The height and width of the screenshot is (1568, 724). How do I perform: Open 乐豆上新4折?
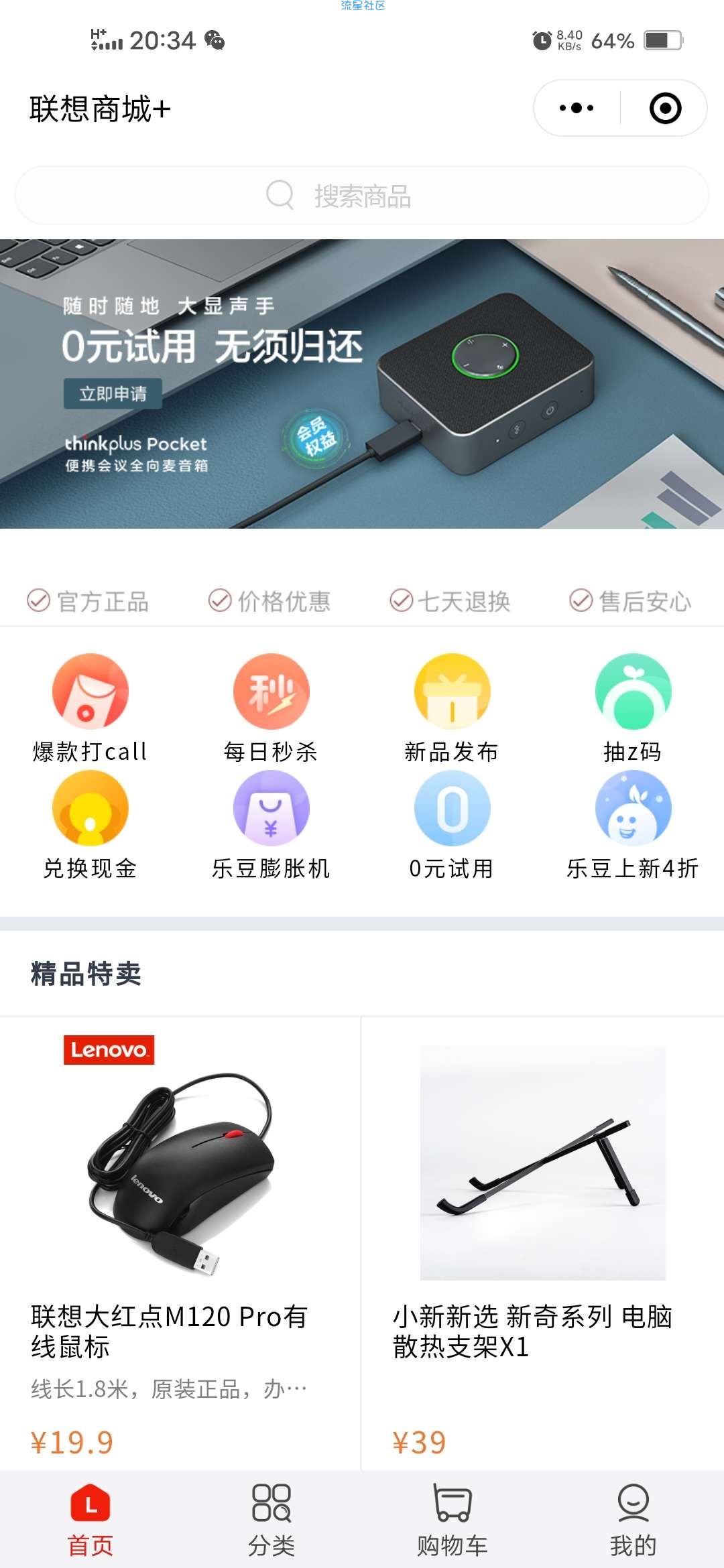pyautogui.click(x=633, y=824)
